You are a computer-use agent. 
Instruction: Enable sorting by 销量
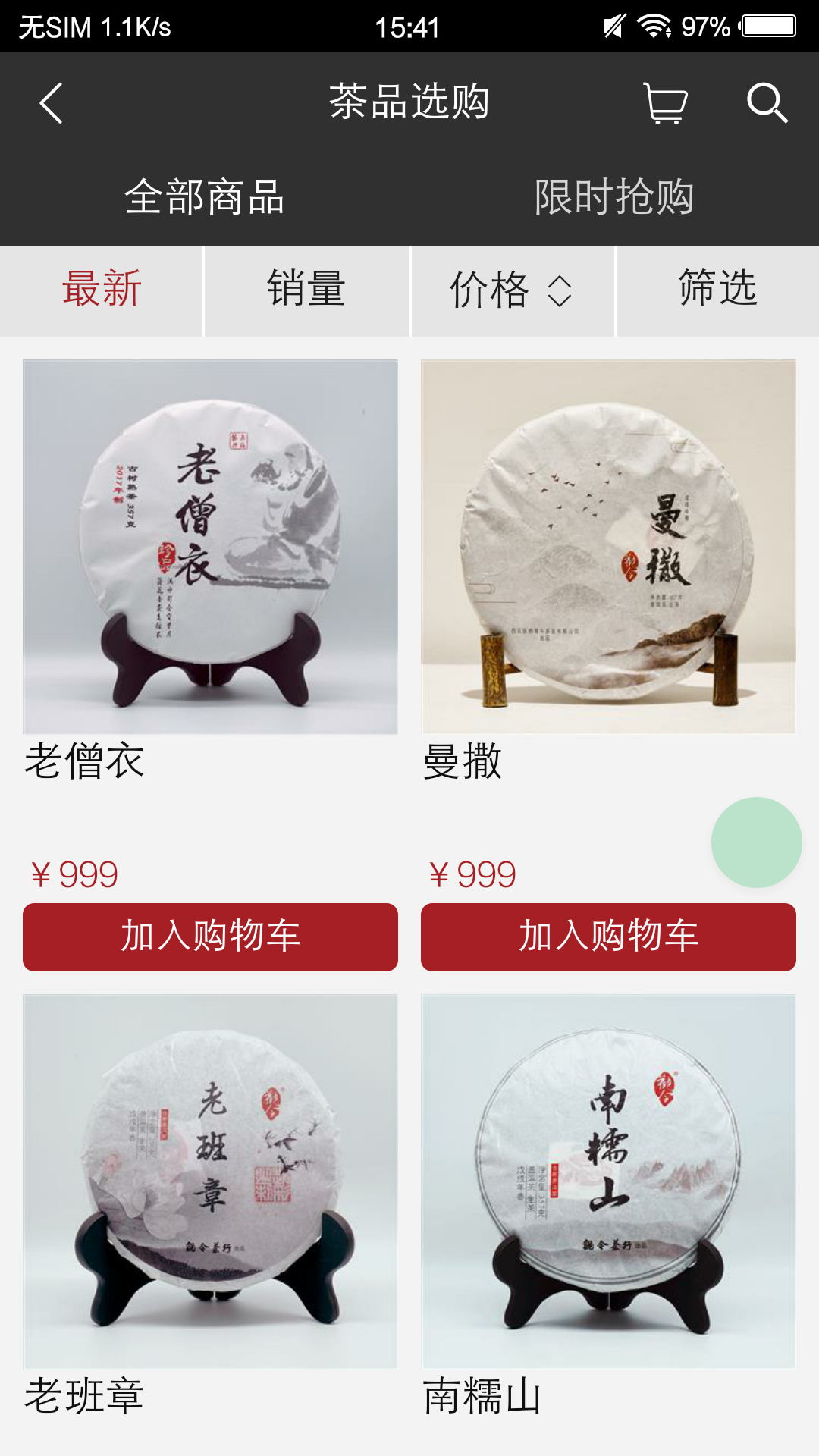(306, 290)
